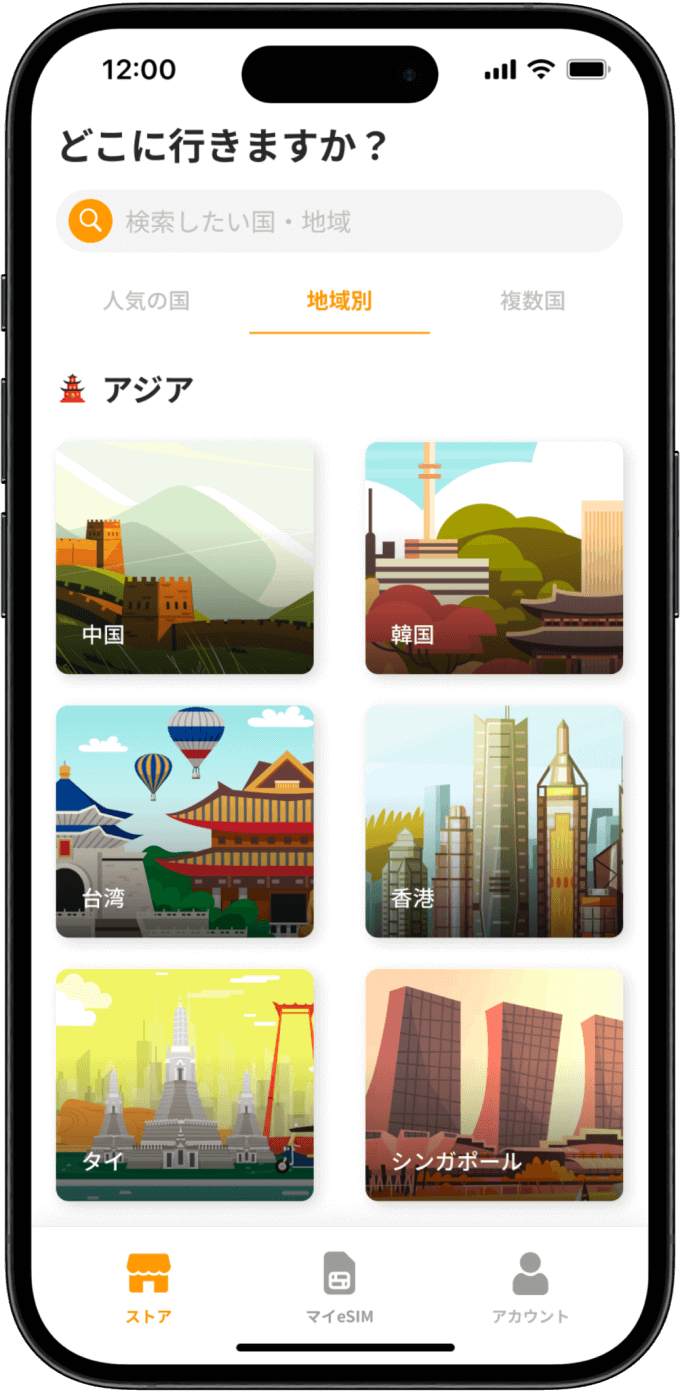Go to the ストア tab
This screenshot has height=1392, width=680.
(x=148, y=1288)
